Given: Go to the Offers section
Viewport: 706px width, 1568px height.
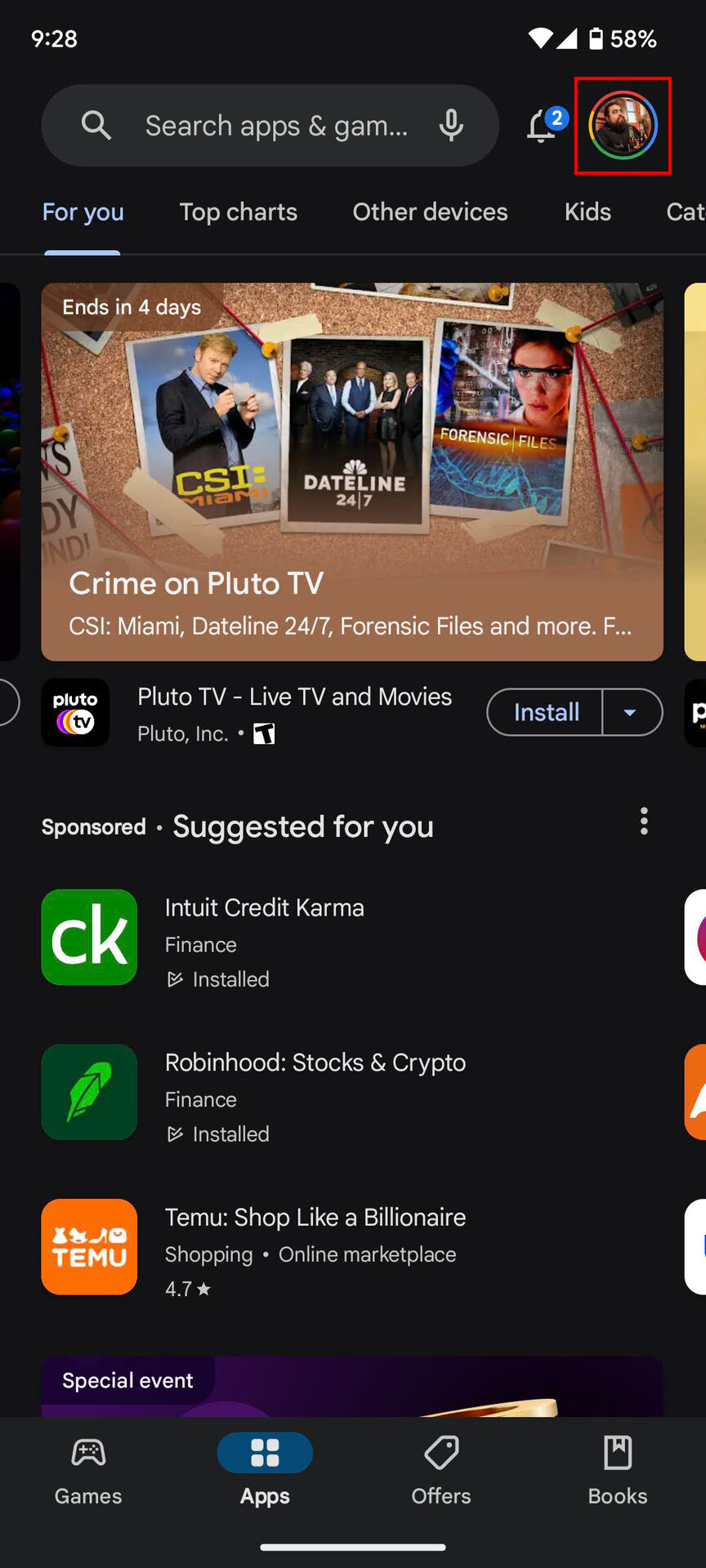Looking at the screenshot, I should (x=441, y=1470).
